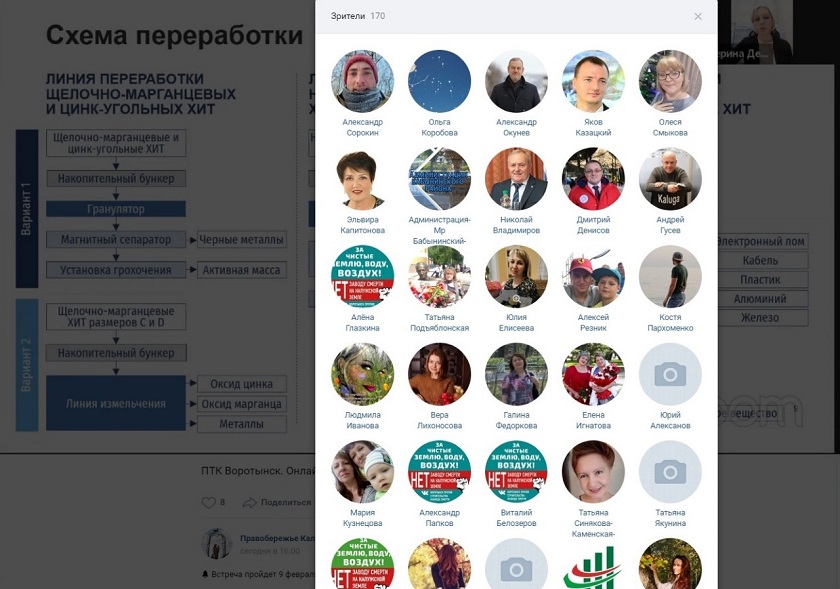840x589 pixels.
Task: View Юрий Алексанов's profile
Action: coord(670,374)
